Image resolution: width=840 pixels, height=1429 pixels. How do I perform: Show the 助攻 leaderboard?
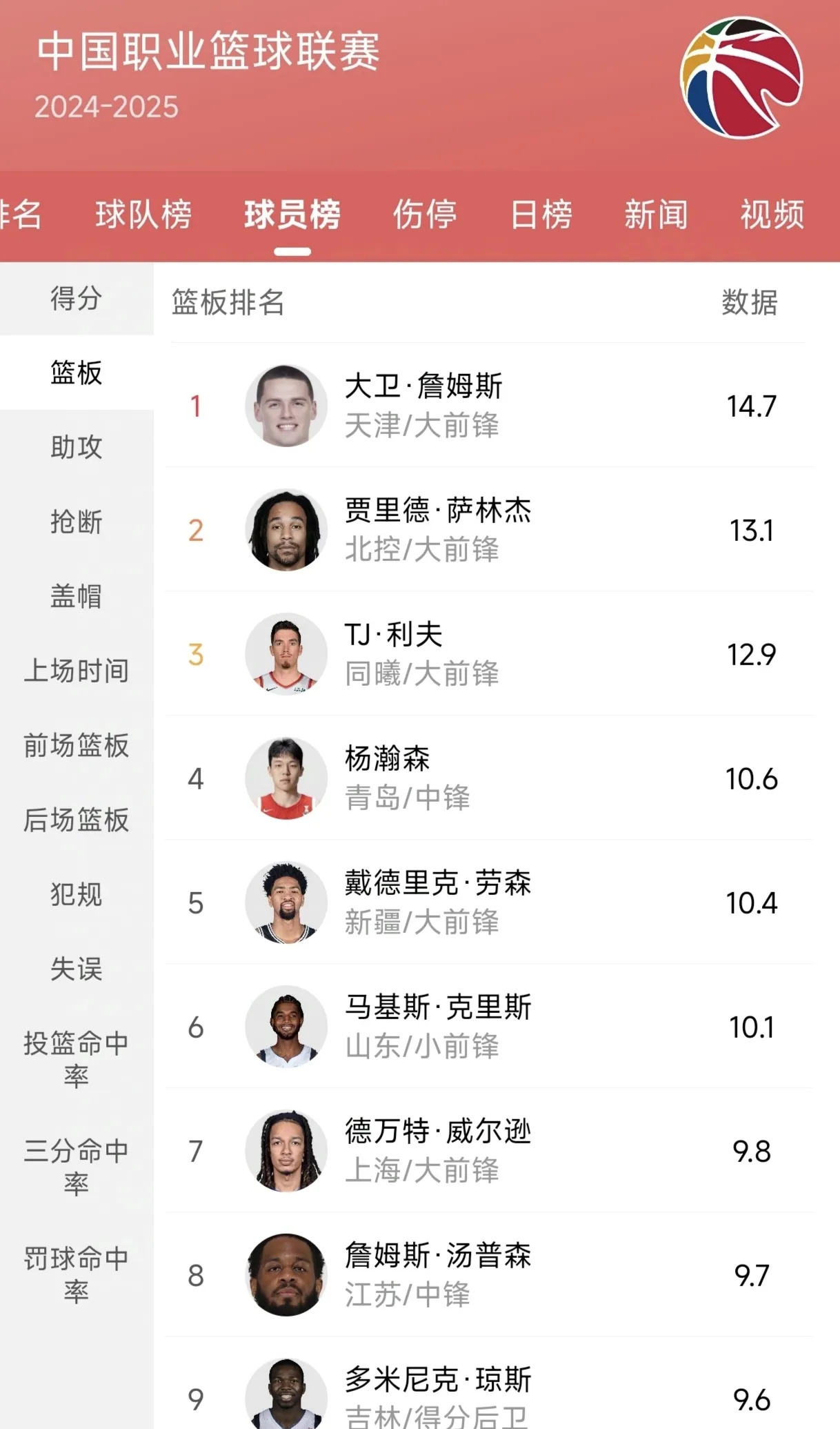(x=77, y=447)
